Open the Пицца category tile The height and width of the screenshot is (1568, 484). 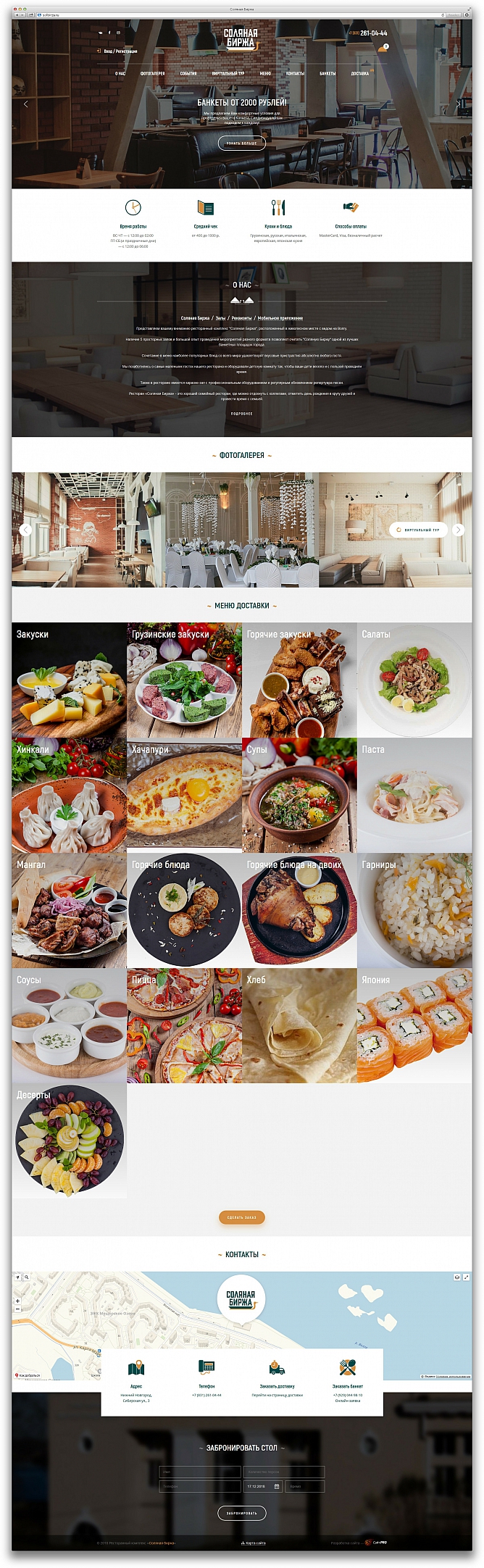(184, 1025)
